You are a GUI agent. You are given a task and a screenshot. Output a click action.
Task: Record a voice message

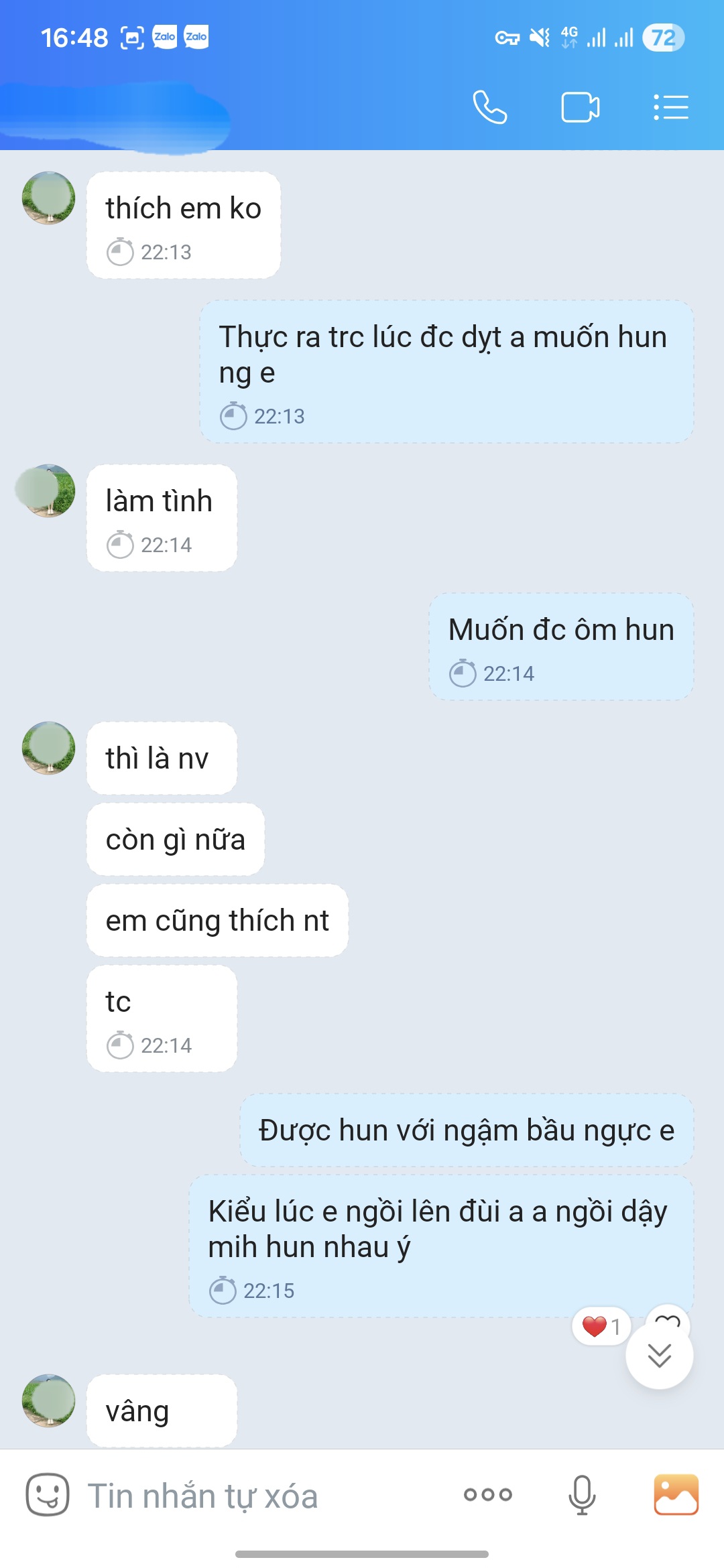point(581,1494)
